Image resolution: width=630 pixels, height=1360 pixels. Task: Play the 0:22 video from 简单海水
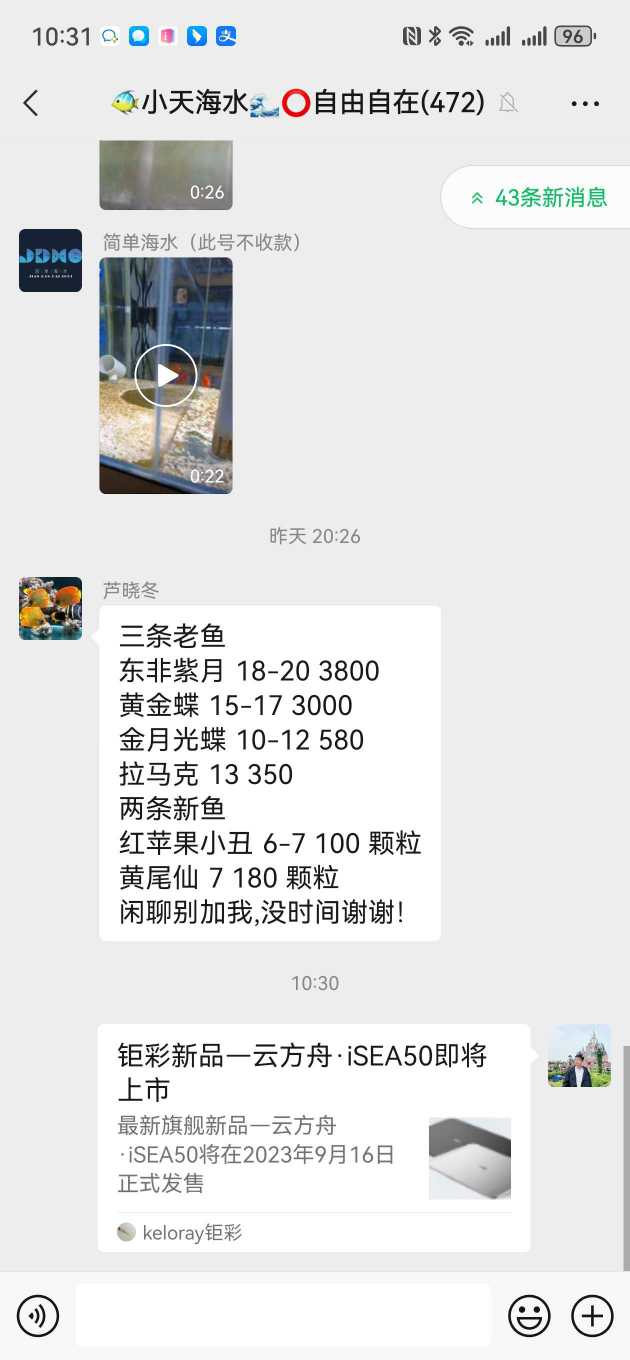[166, 375]
